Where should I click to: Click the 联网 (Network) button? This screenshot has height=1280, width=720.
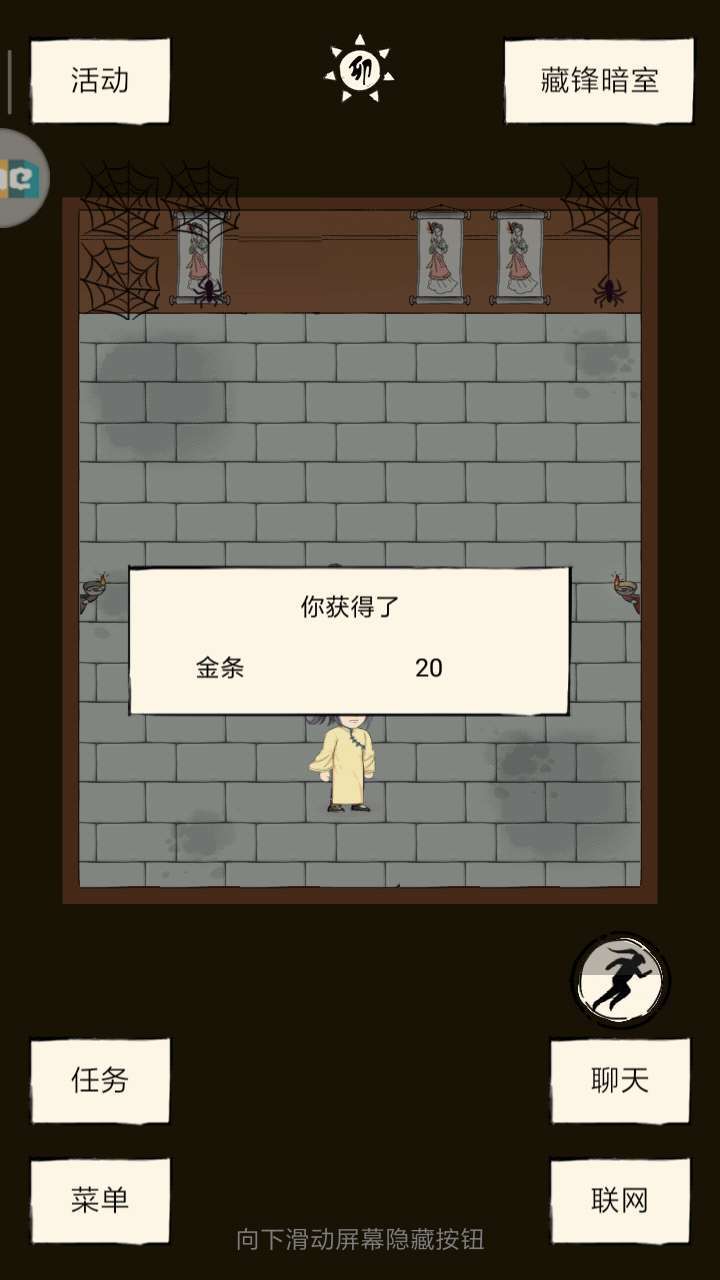[621, 1200]
